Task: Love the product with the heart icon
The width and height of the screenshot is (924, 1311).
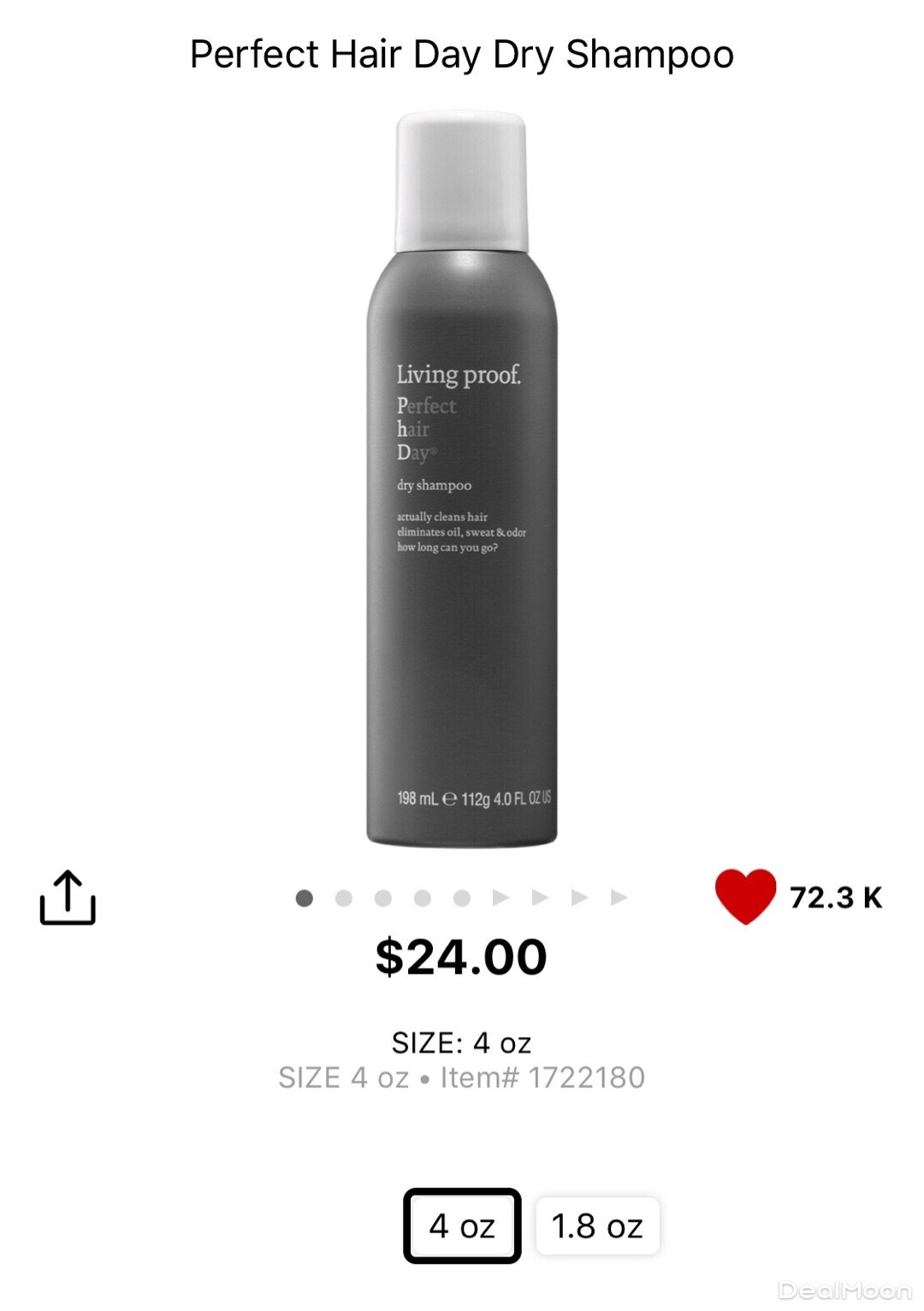Action: (745, 896)
